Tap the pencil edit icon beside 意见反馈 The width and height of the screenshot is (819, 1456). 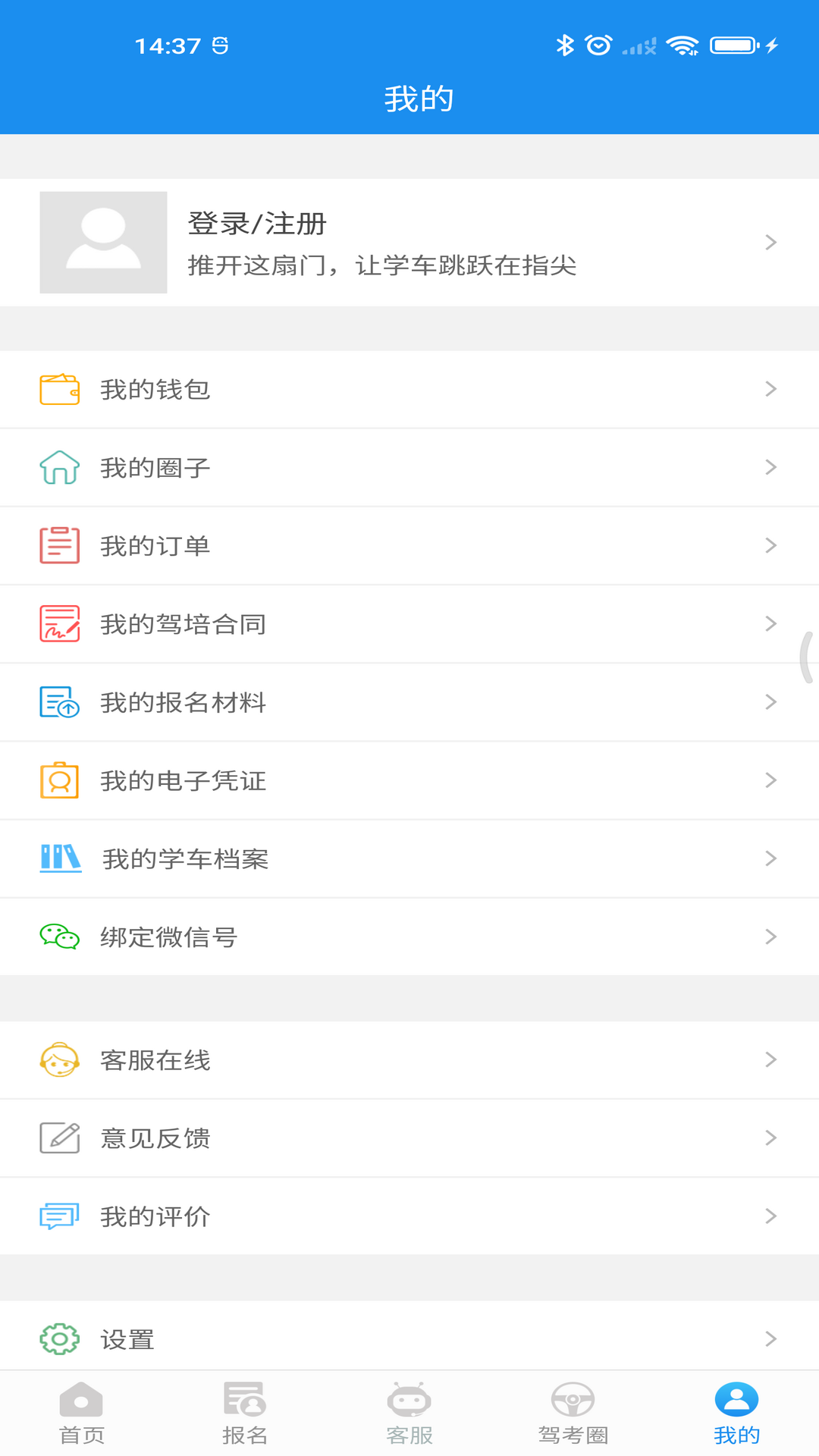[x=59, y=1137]
